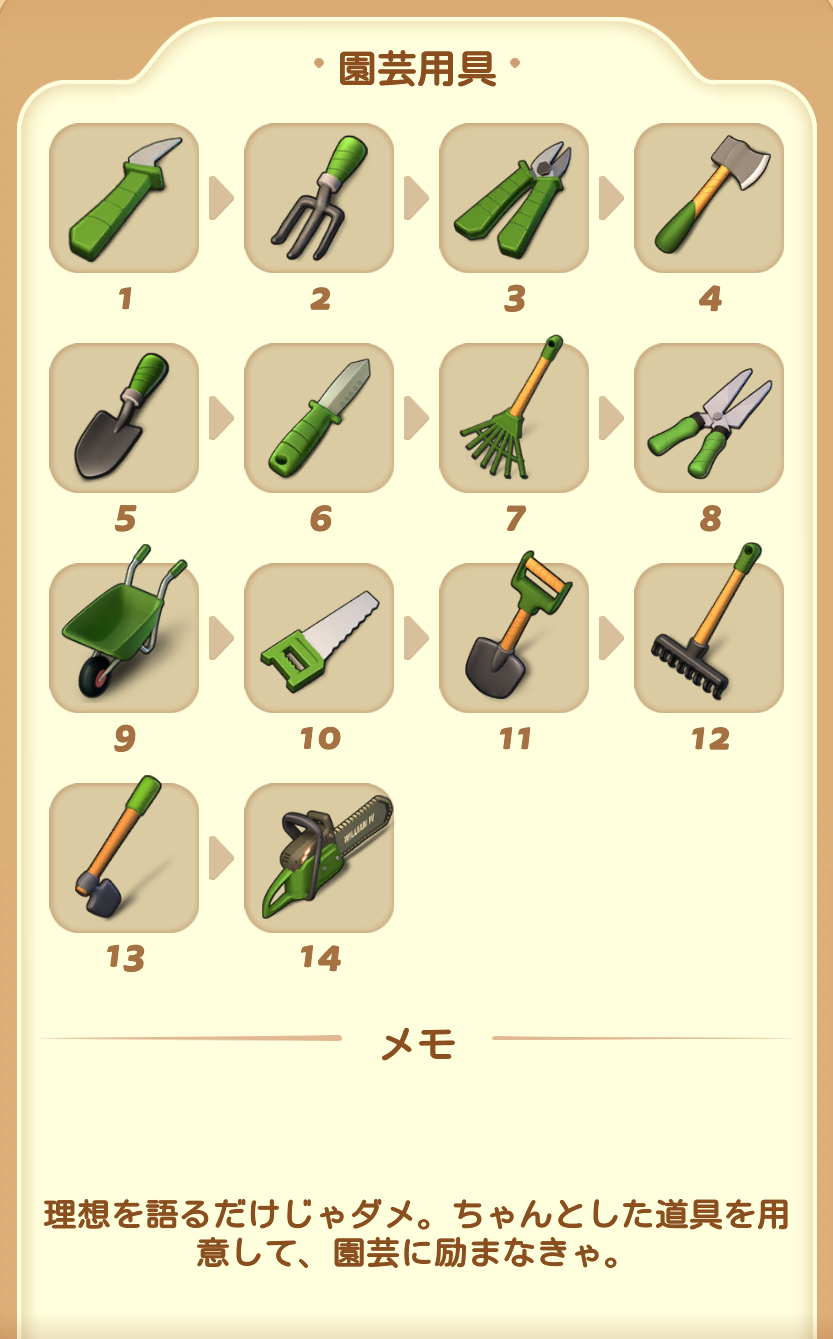Tap item 7, the green leaf rake

click(x=514, y=418)
